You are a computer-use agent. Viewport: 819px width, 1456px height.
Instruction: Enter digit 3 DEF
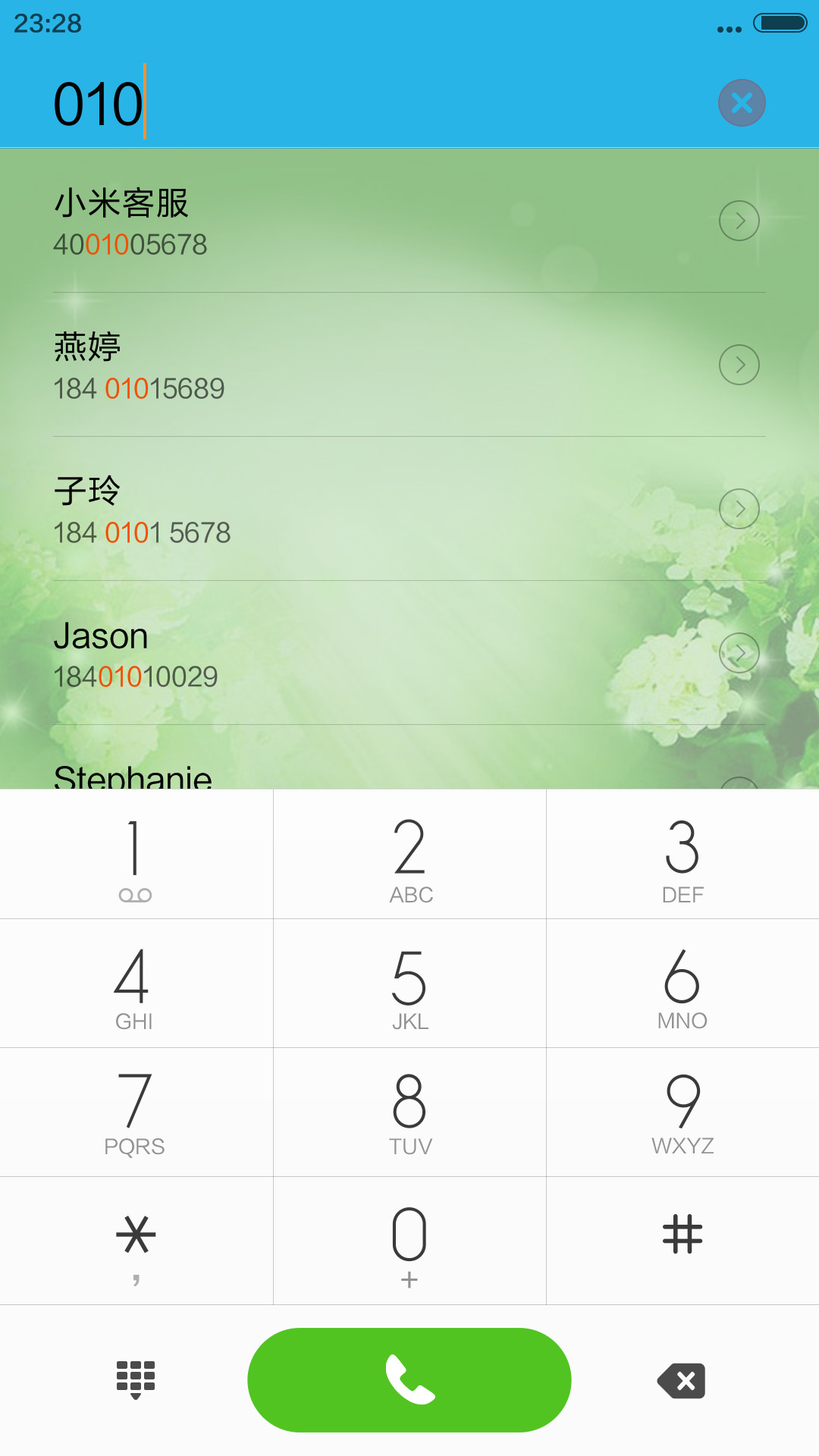pos(682,854)
